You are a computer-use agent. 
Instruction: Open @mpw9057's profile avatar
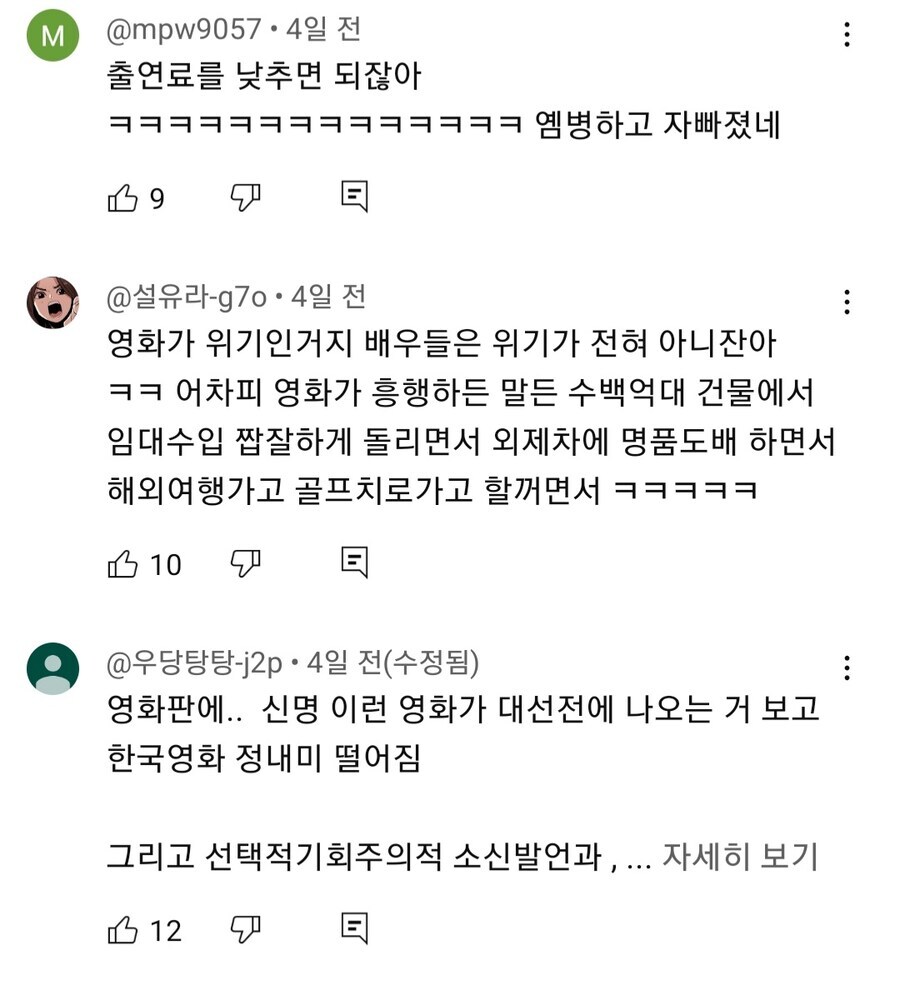(53, 36)
